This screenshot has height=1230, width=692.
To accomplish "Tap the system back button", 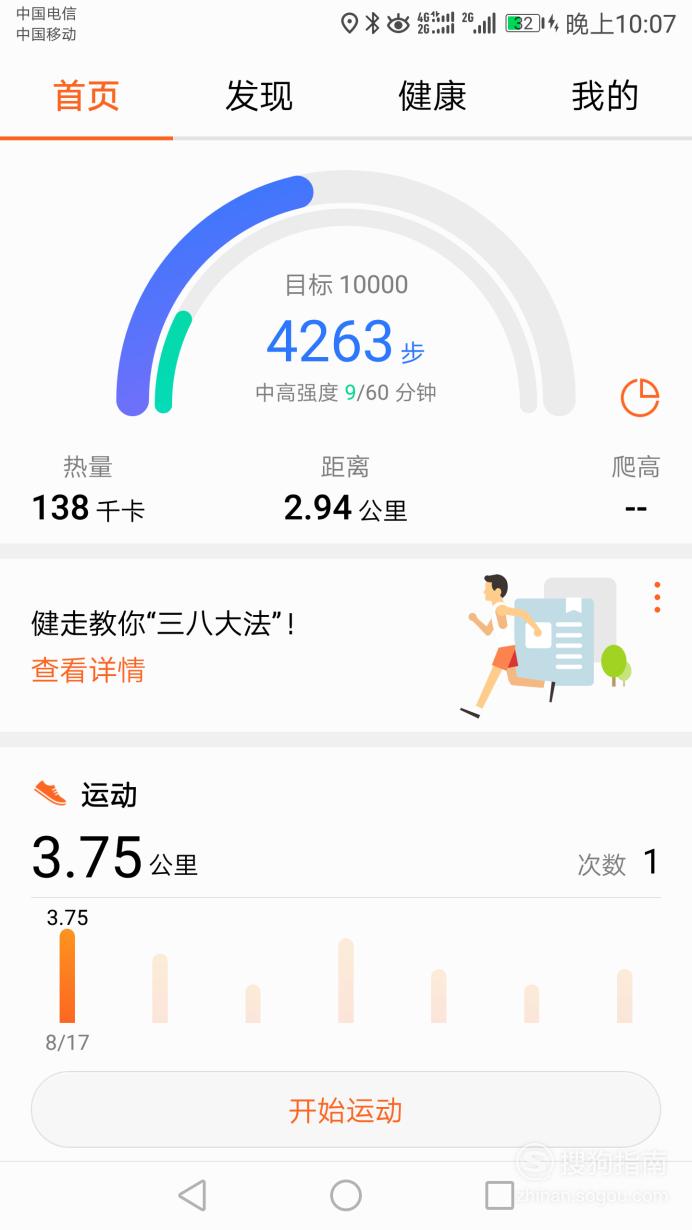I will (x=191, y=1195).
